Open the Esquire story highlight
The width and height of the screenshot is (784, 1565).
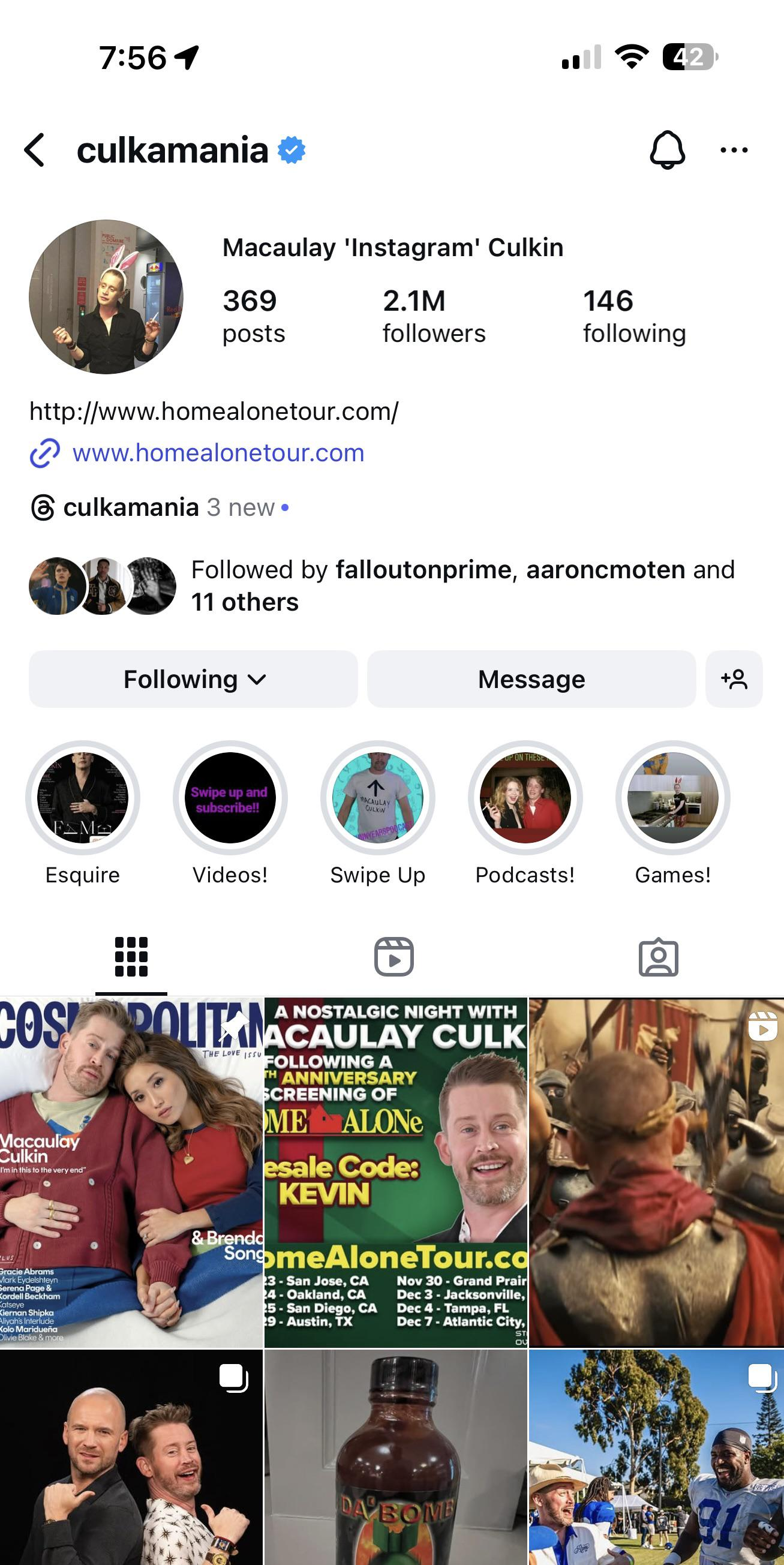click(x=83, y=813)
